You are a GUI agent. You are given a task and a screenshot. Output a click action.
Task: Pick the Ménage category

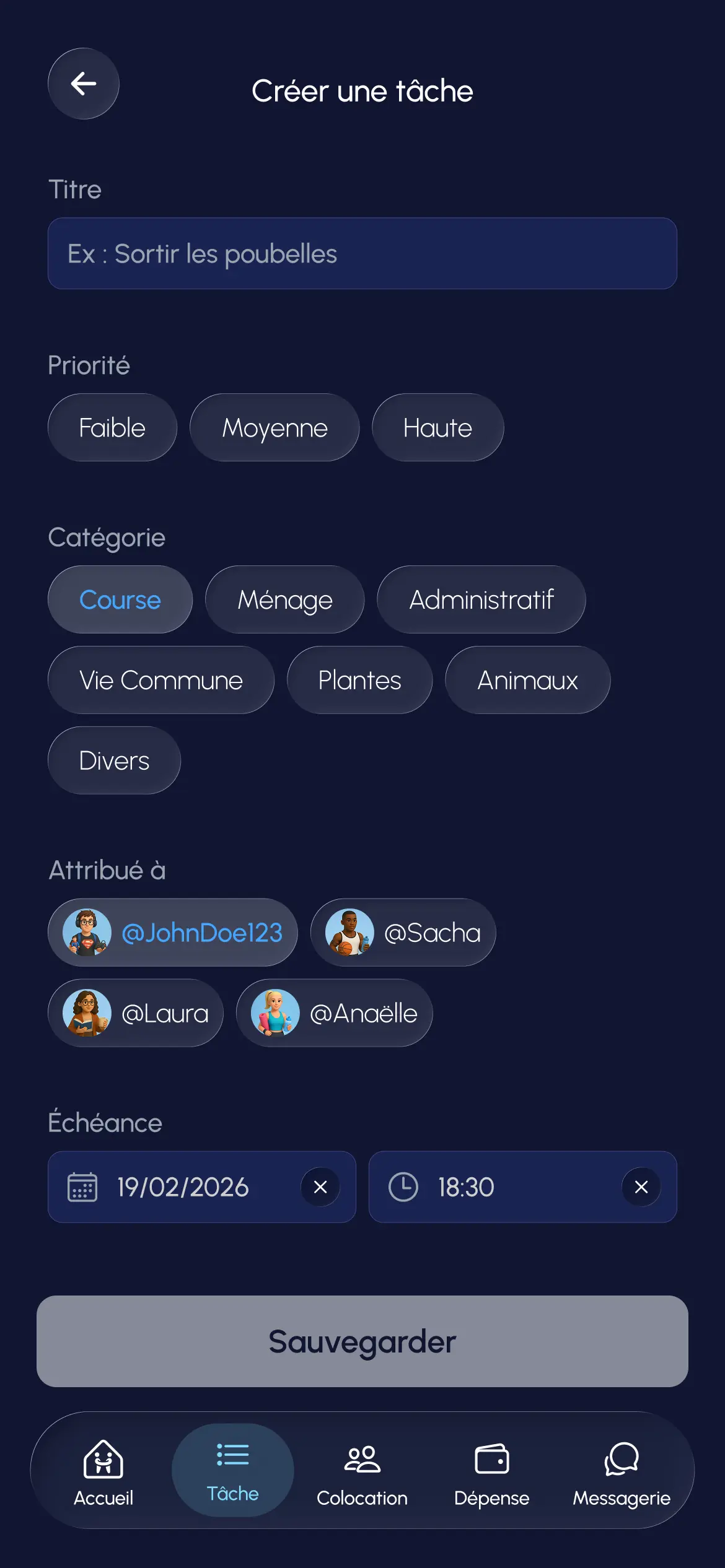tap(284, 599)
